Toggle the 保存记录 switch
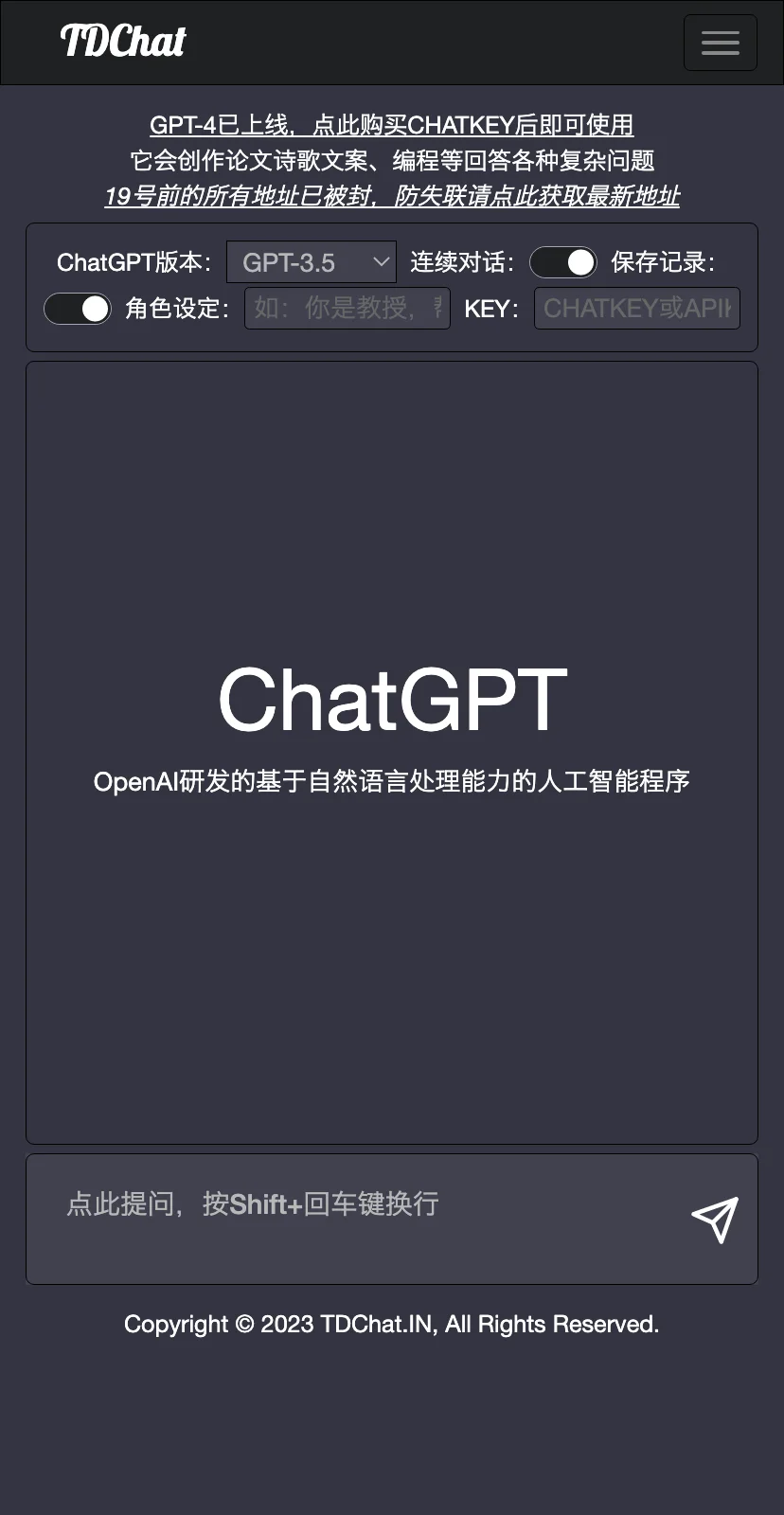Image resolution: width=784 pixels, height=1515 pixels. [78, 309]
